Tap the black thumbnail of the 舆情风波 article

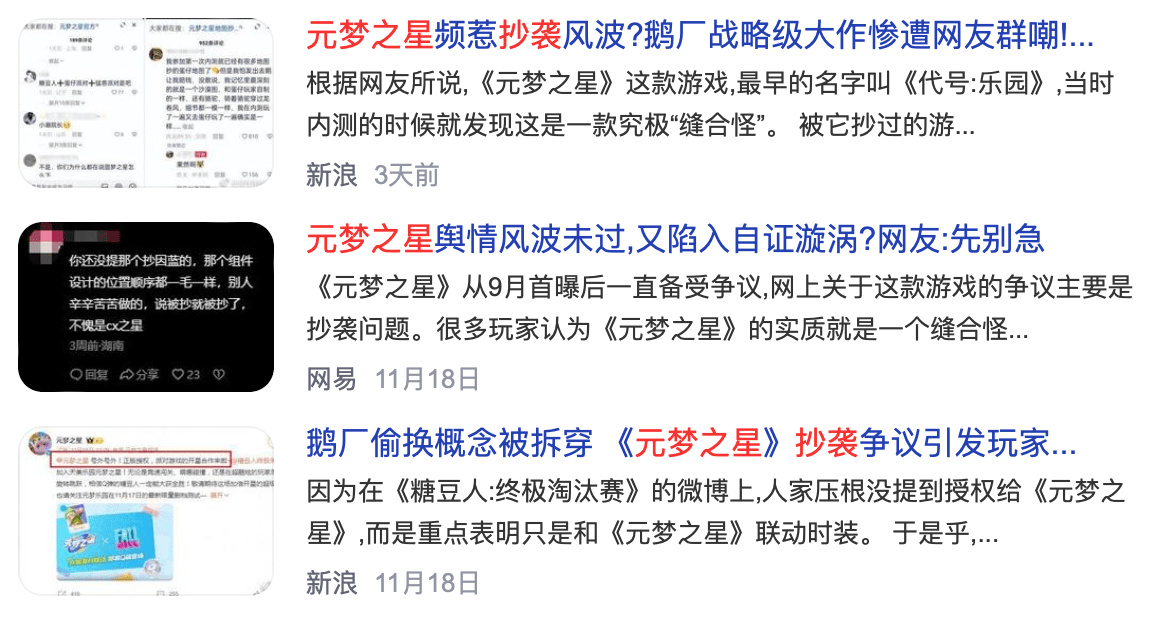(x=146, y=306)
